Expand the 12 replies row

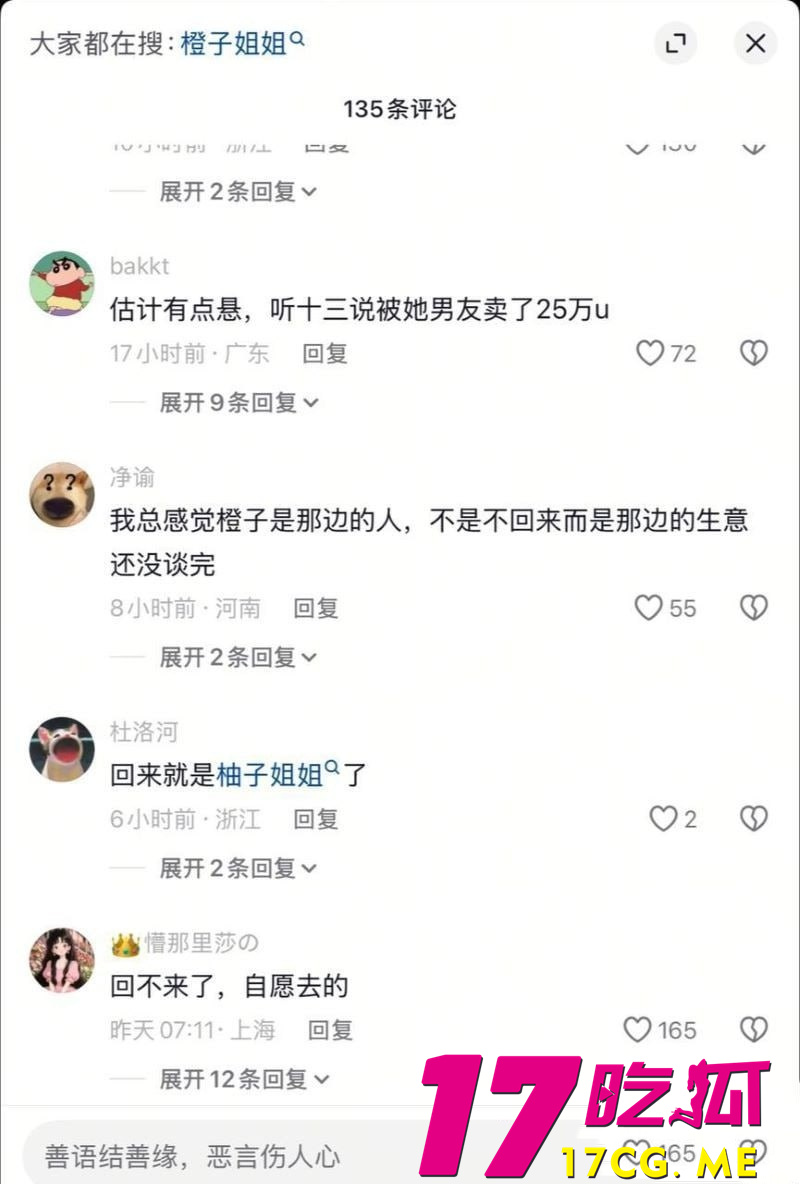pos(245,1079)
